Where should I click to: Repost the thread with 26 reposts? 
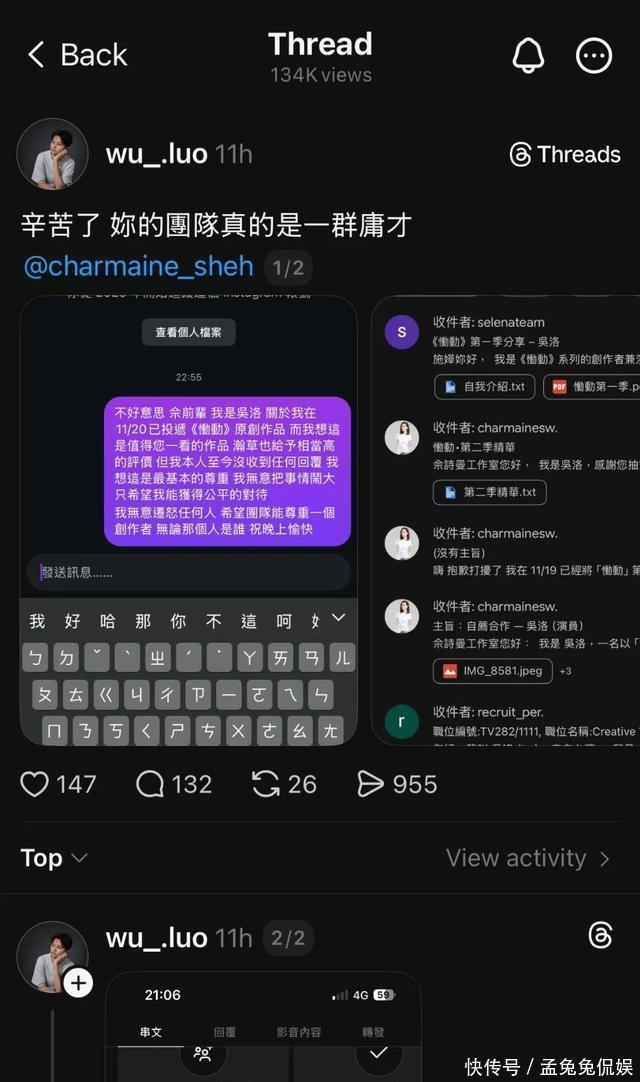(x=266, y=784)
